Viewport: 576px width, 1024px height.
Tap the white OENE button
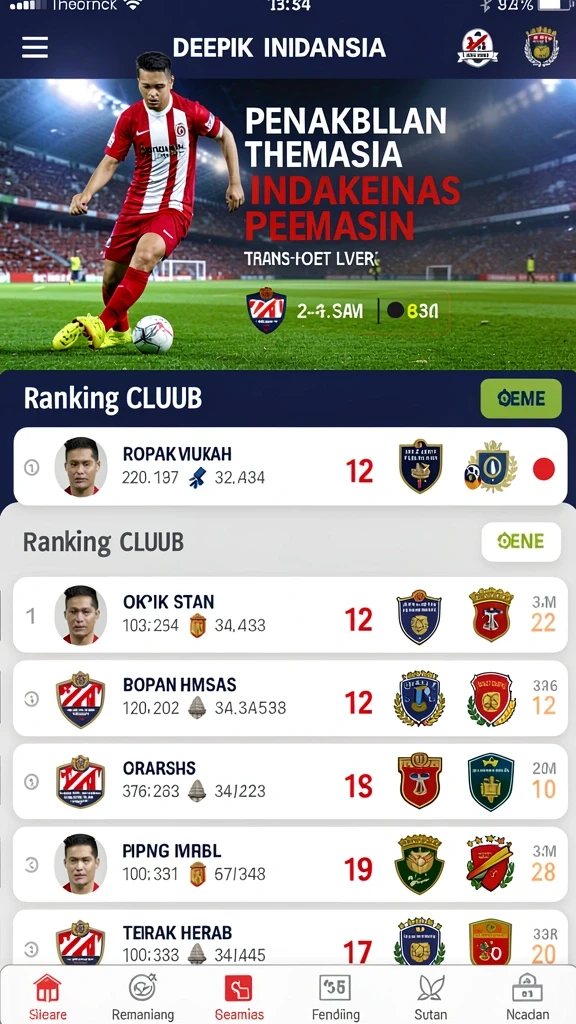(x=520, y=541)
